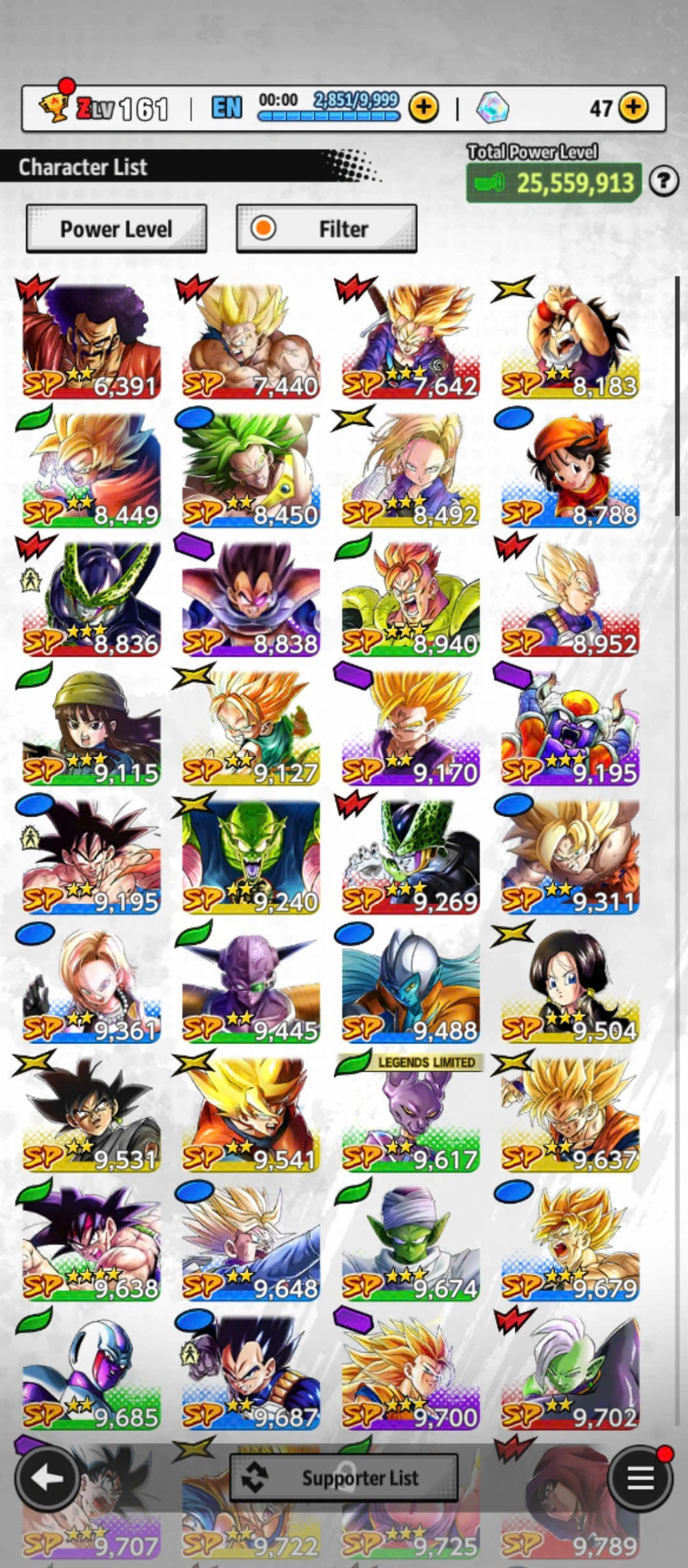View the character with 9,702 power

570,1372
